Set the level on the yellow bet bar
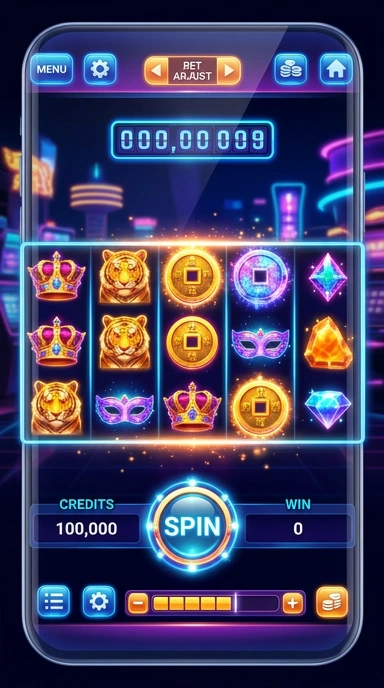The height and width of the screenshot is (688, 384). click(215, 604)
